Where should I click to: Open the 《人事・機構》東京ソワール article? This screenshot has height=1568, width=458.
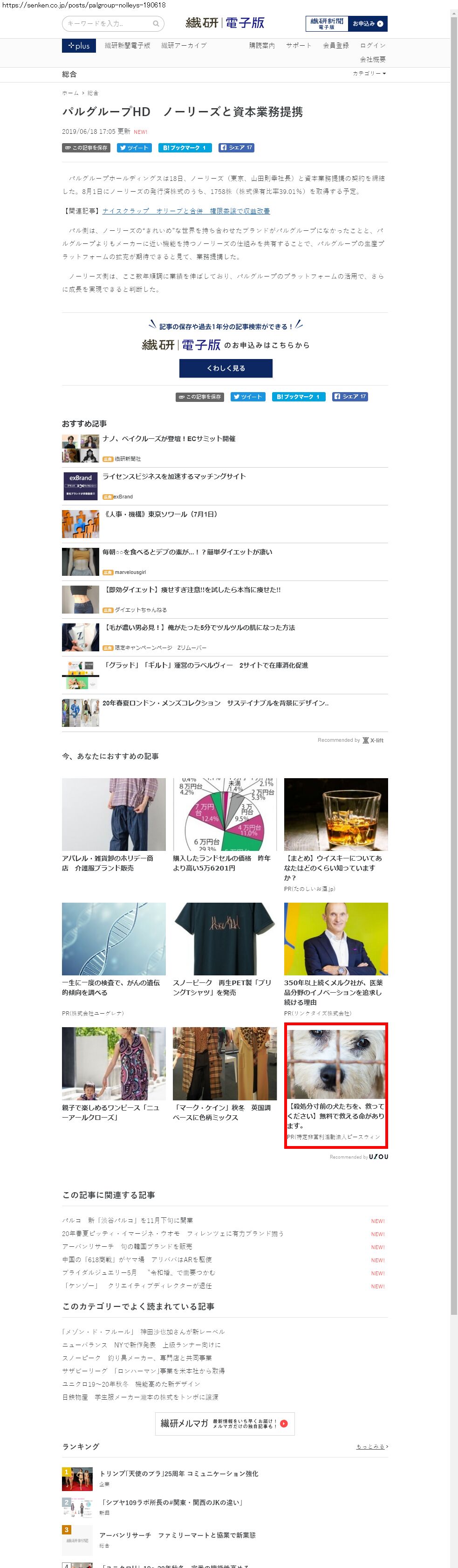point(160,514)
